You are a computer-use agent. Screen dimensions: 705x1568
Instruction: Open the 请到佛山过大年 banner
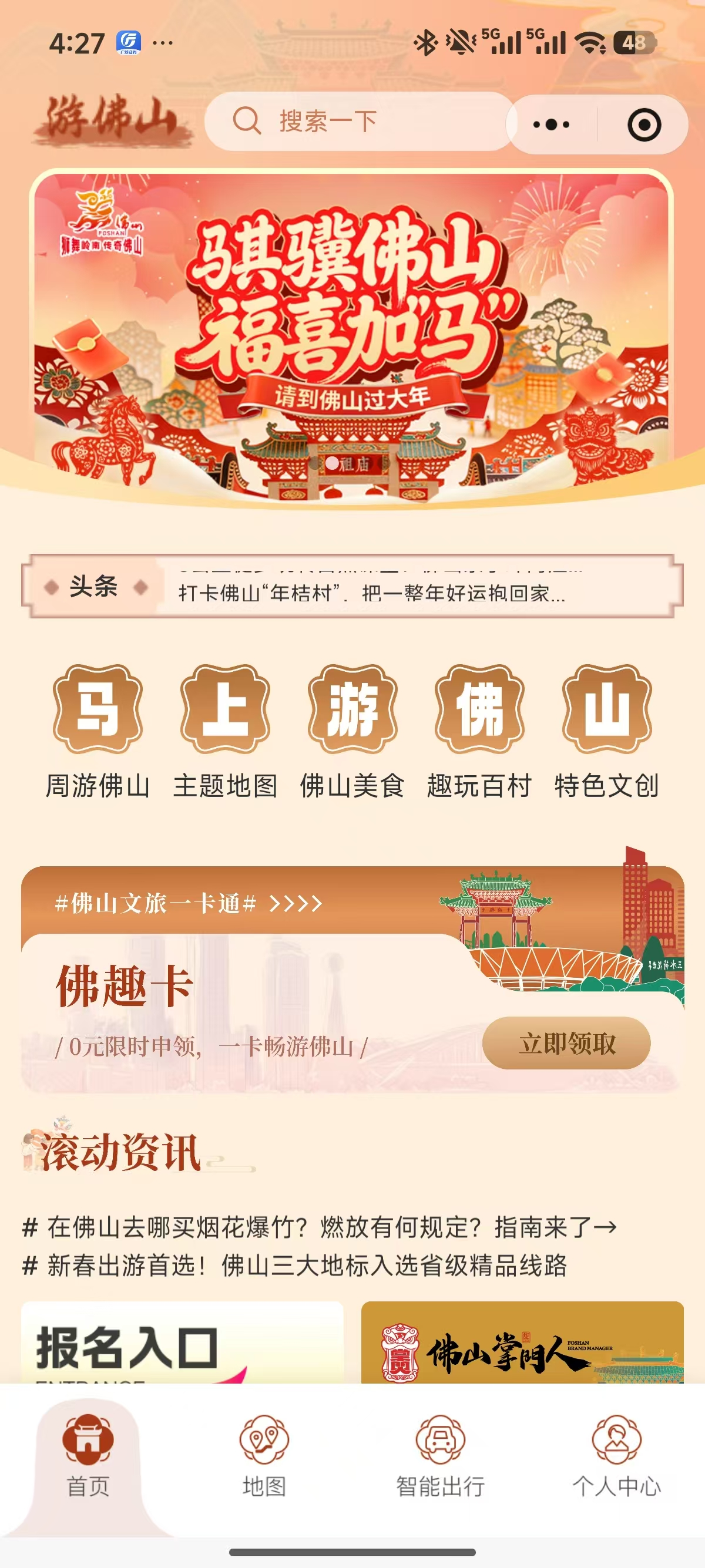351,335
